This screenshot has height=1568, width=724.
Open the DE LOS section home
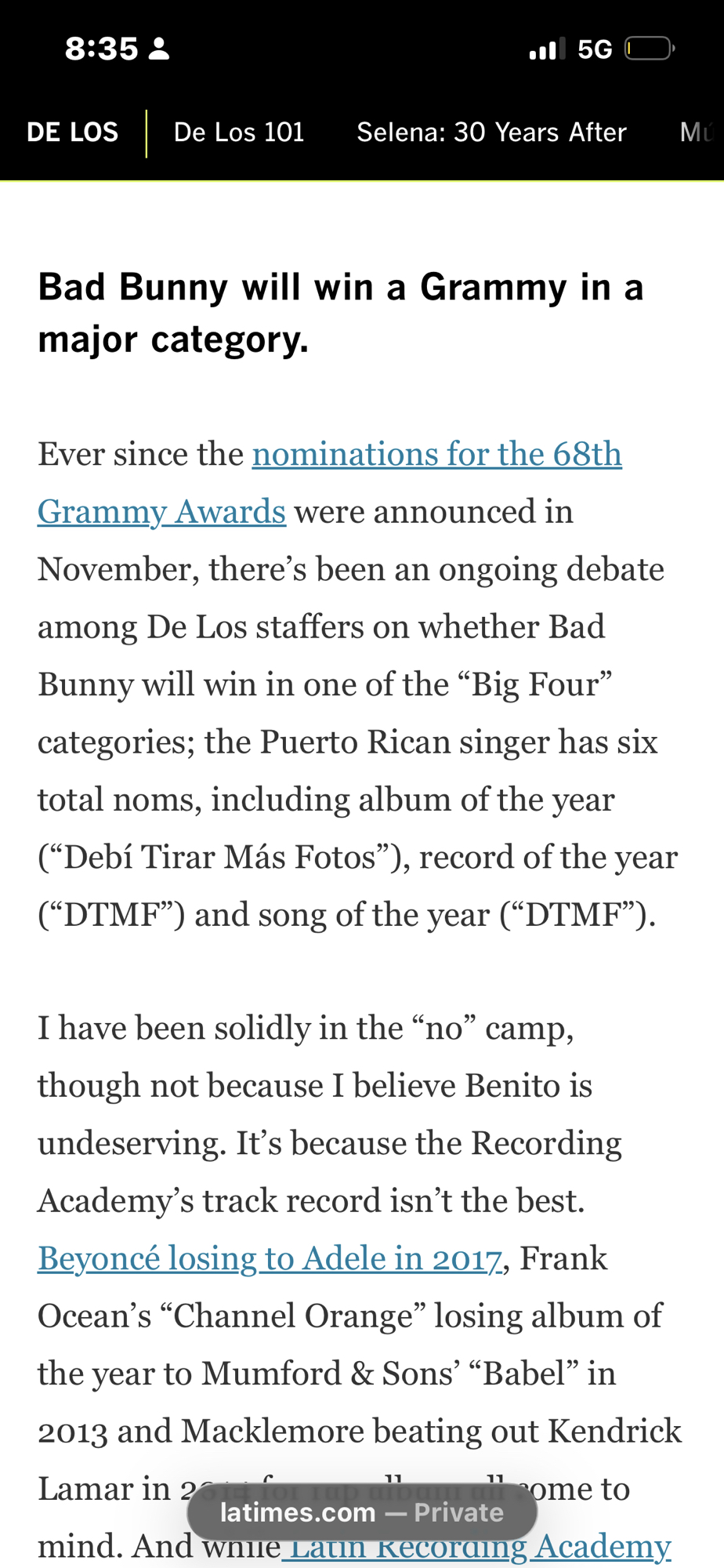pos(72,132)
